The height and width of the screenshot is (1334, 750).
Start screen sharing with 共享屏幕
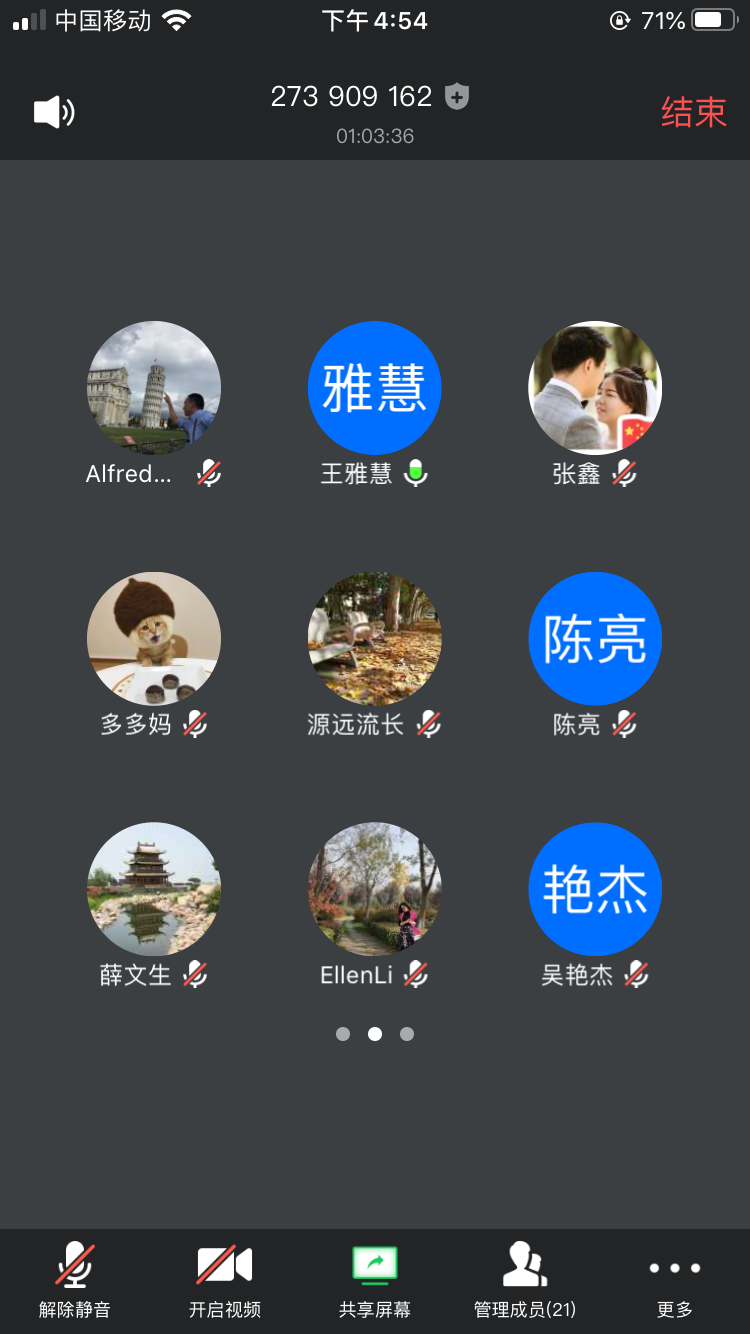click(375, 1280)
